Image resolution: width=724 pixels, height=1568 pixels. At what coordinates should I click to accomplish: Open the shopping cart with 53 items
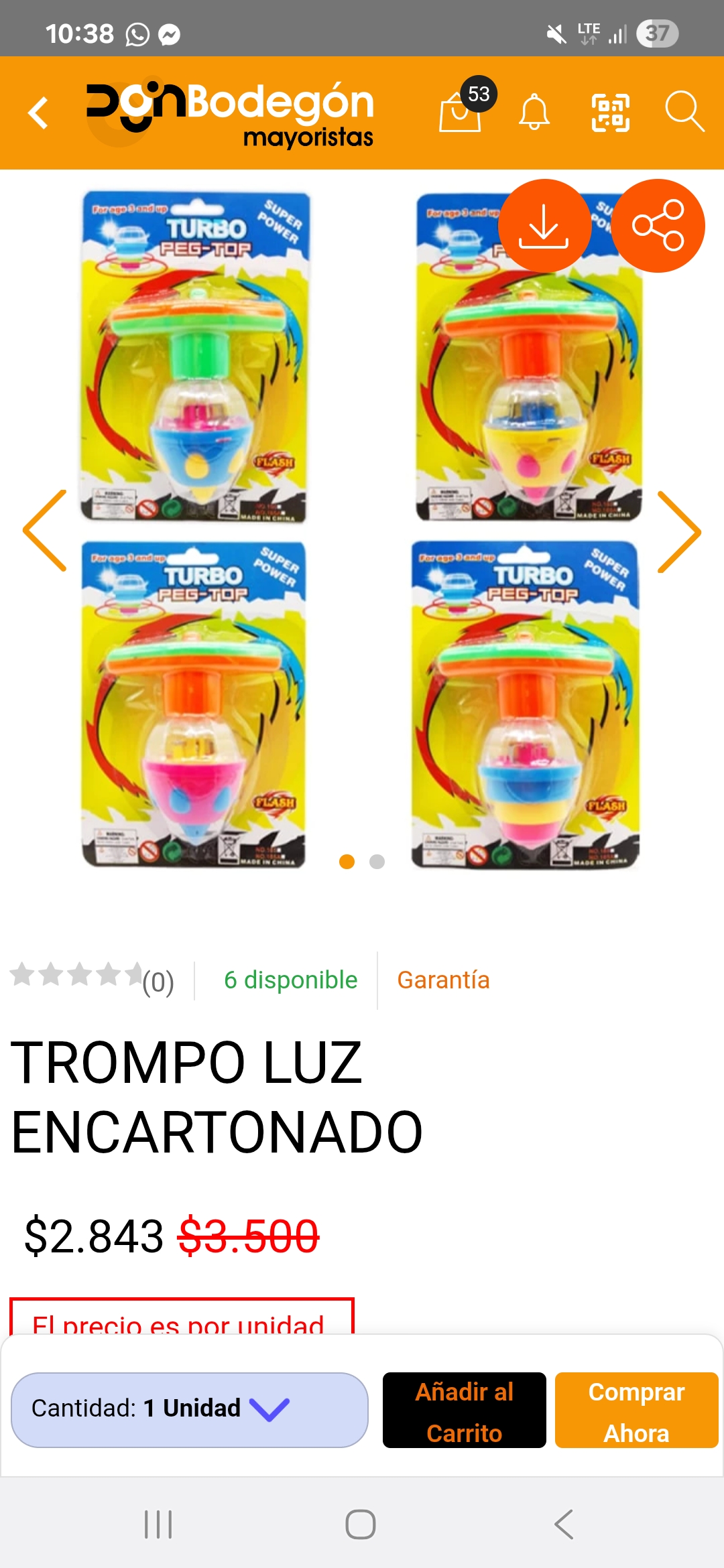point(461,111)
